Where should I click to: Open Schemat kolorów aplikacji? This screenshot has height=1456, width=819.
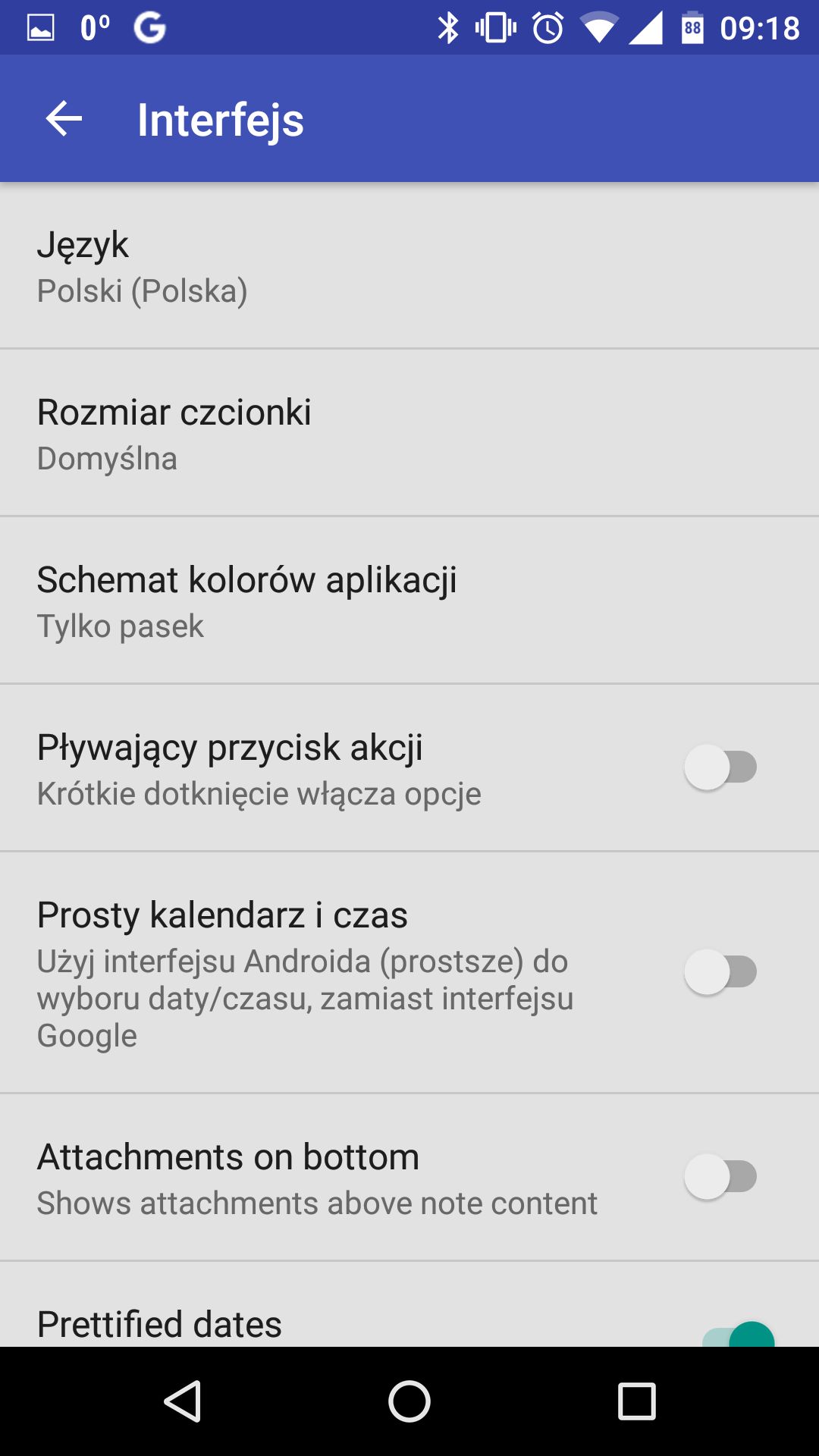tap(409, 601)
